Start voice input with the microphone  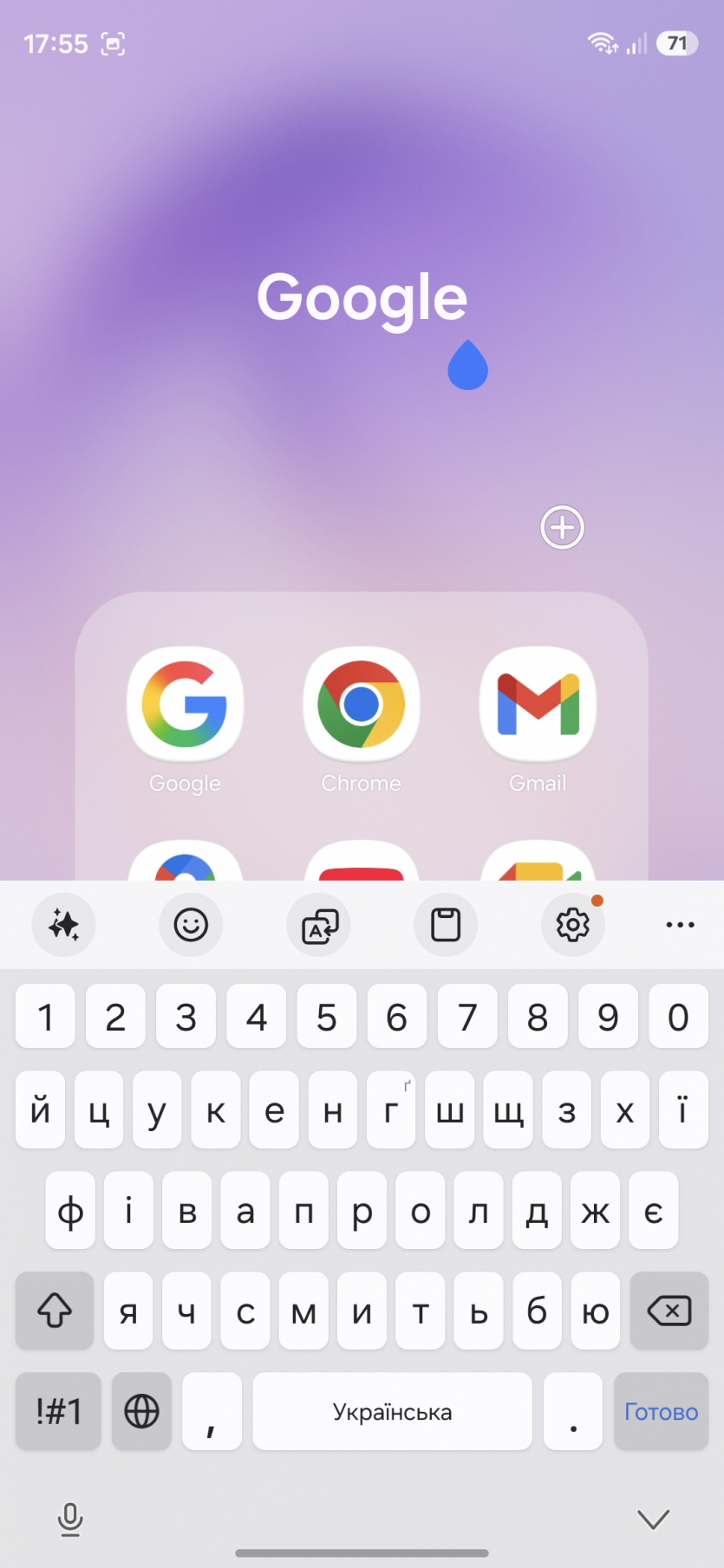(x=70, y=1519)
